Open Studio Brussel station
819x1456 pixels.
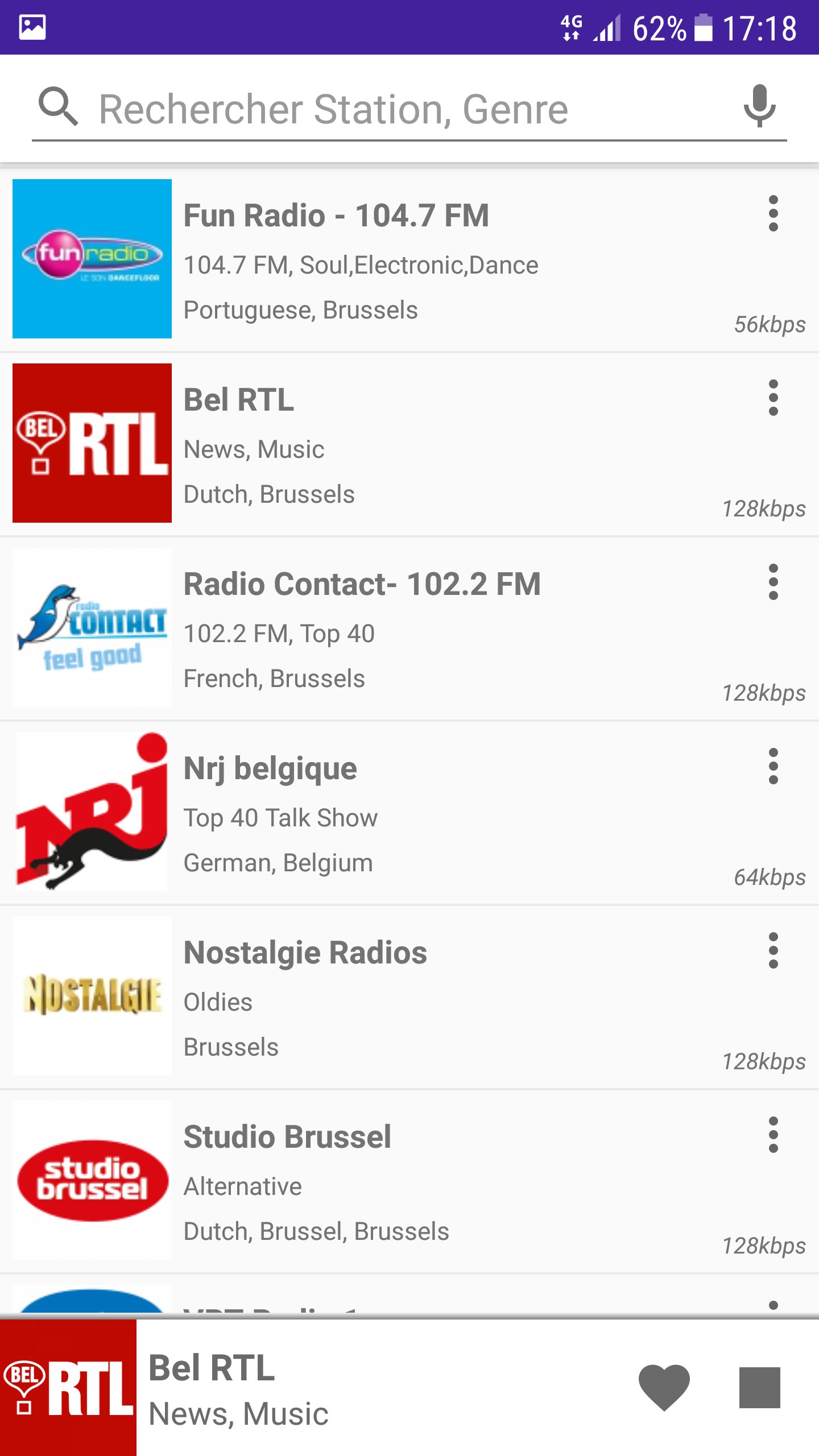(409, 1180)
